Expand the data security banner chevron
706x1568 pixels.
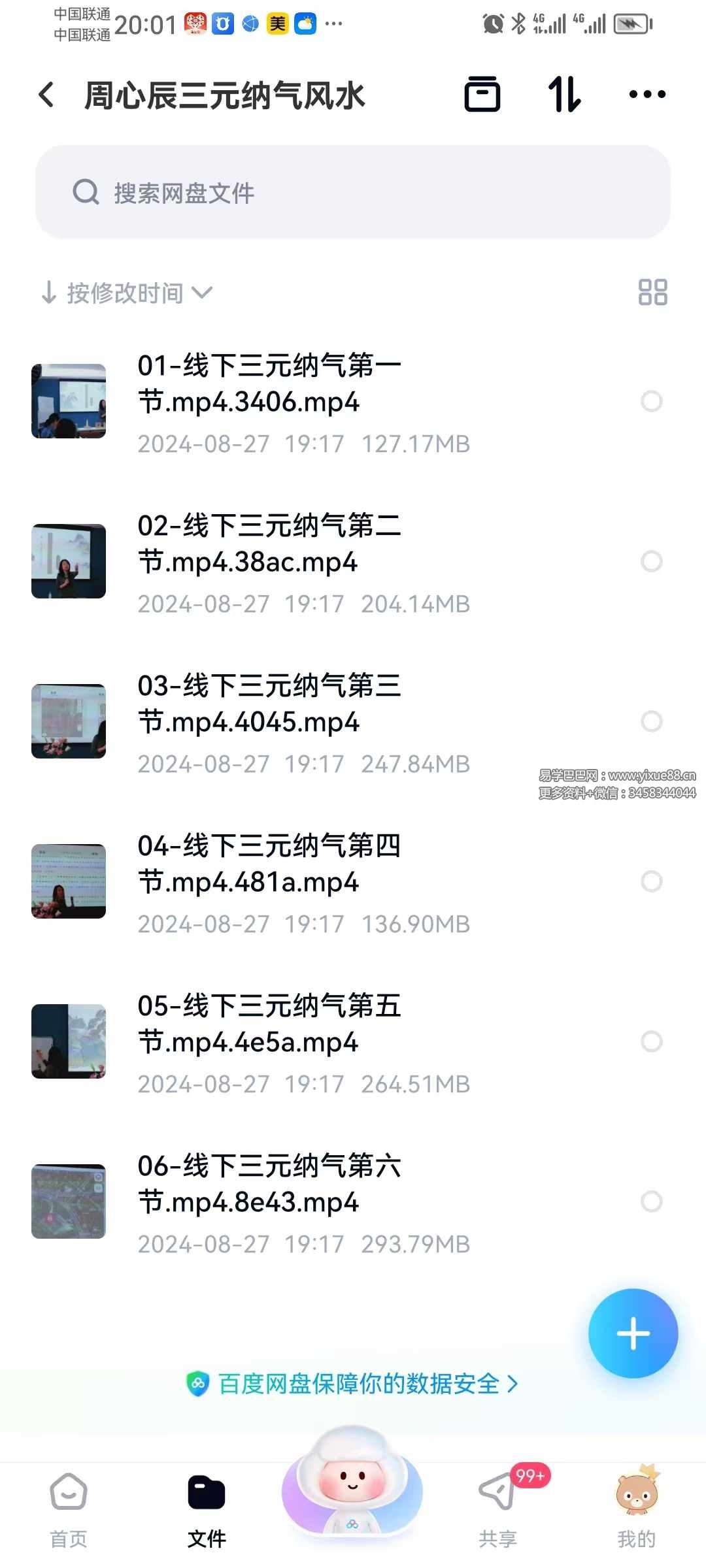[514, 1384]
